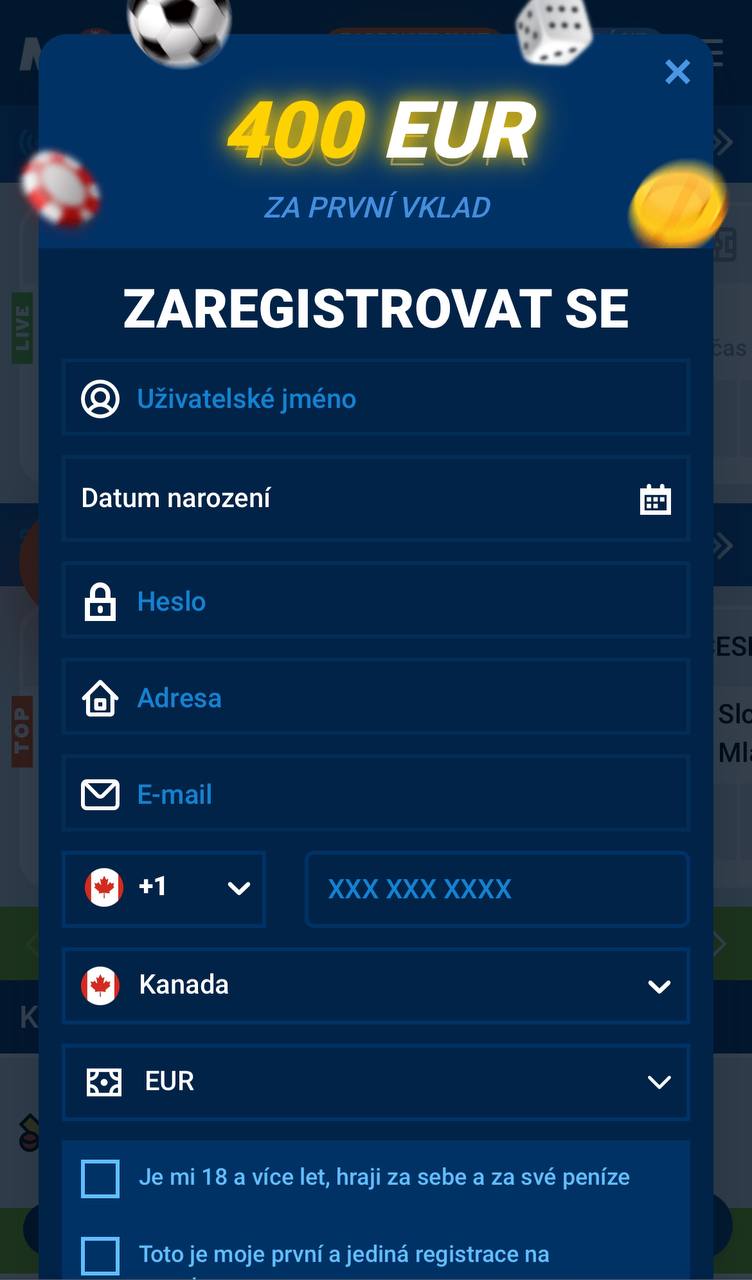The image size is (752, 1280).
Task: Select the Adresa input field
Action: [376, 697]
